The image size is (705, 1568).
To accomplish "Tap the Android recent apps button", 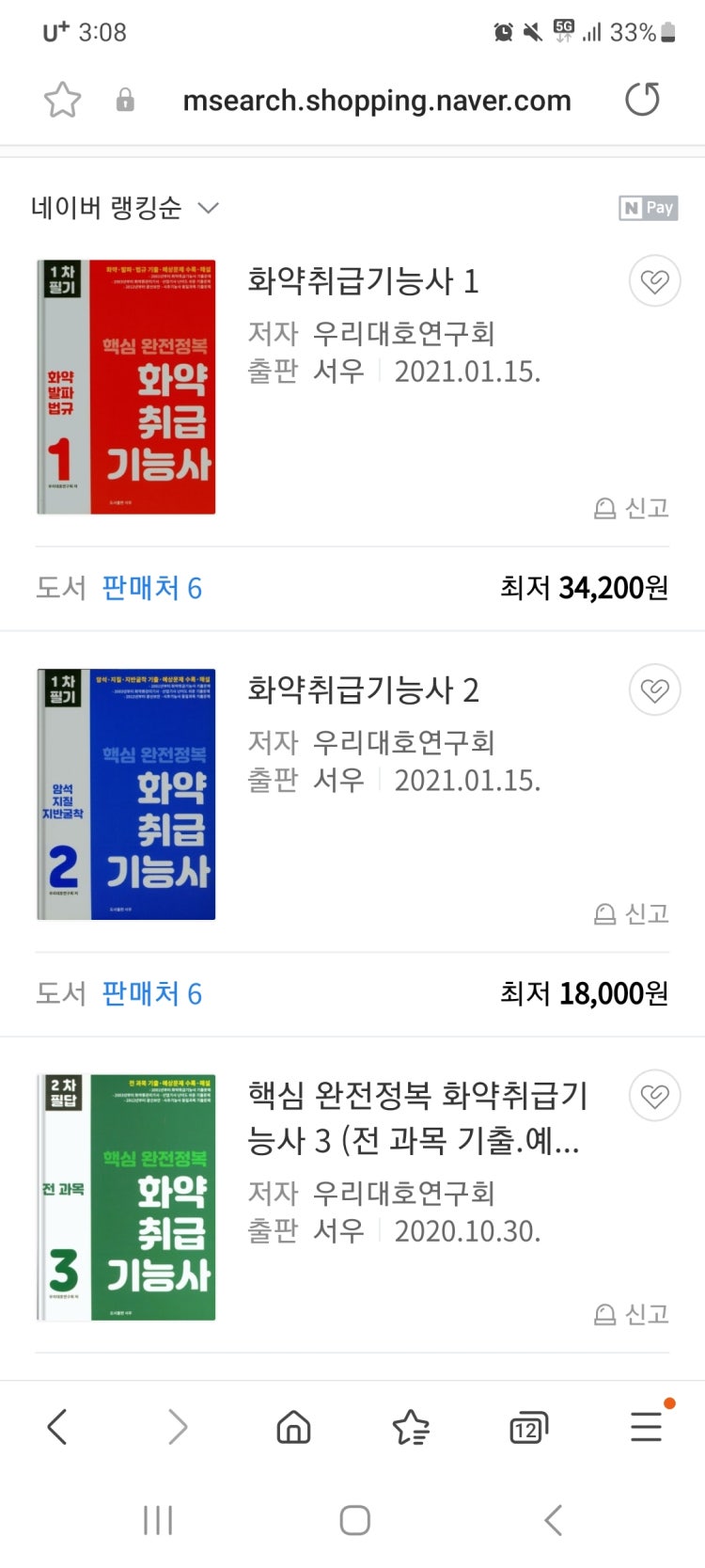I will coord(158,1516).
